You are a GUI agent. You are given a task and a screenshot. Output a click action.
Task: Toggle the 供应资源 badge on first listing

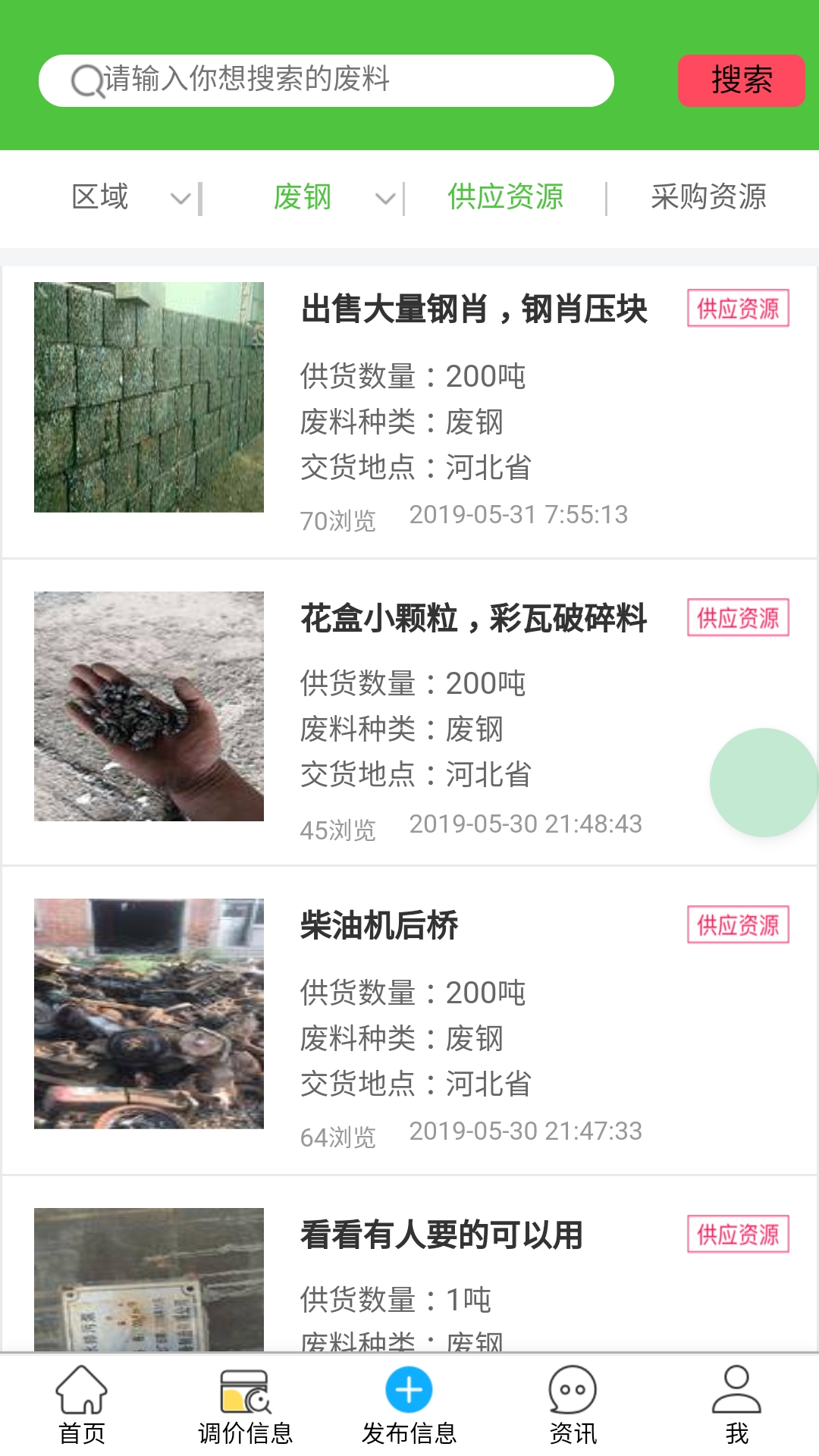[736, 309]
